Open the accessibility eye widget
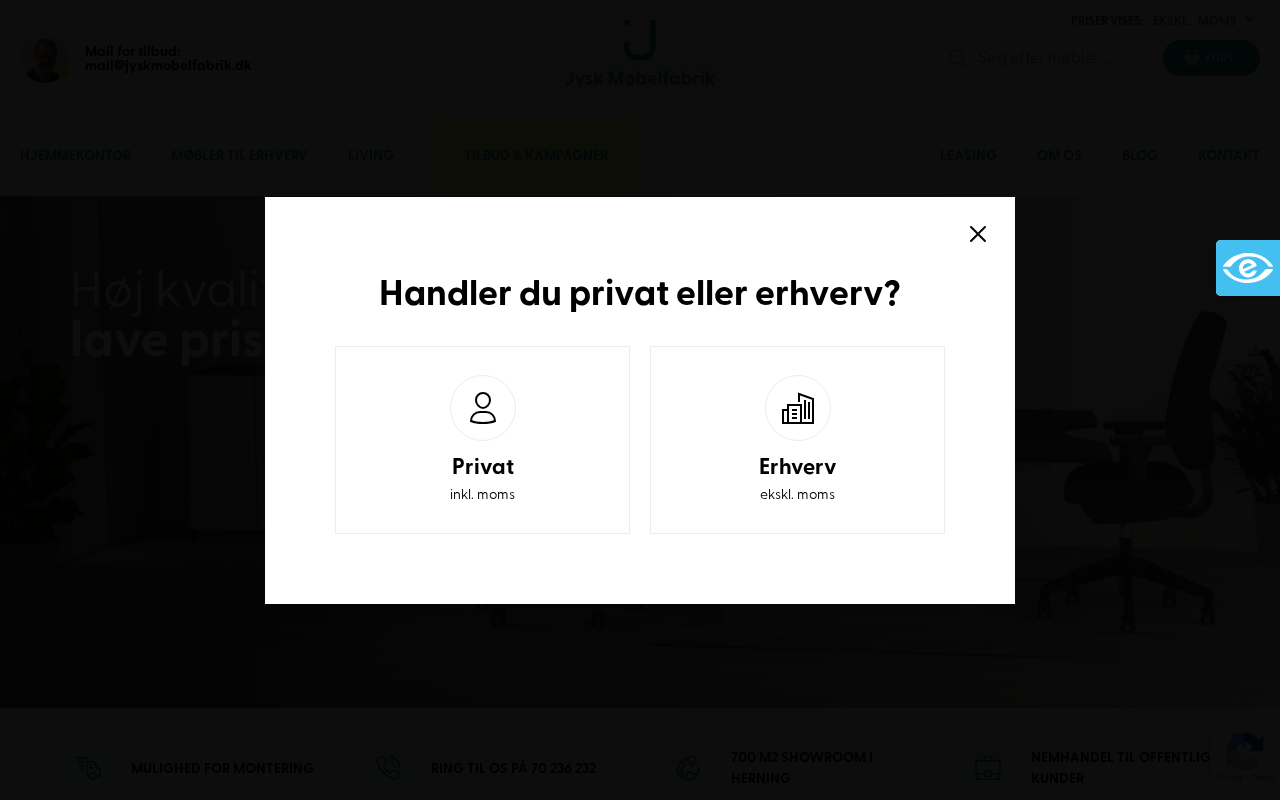 click(x=1247, y=268)
